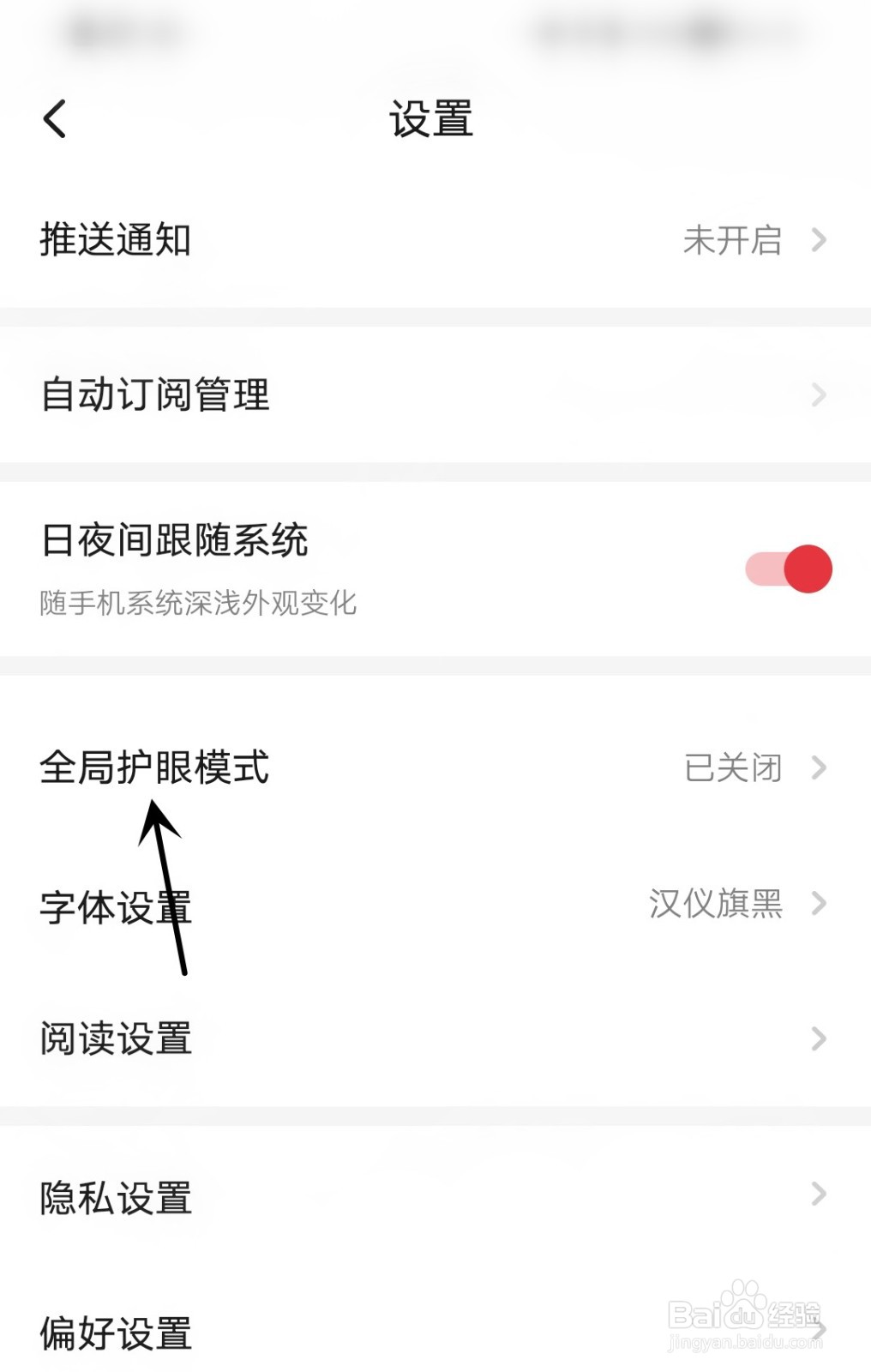This screenshot has height=1372, width=871.
Task: Click the arrow beside 阅读设置
Action: point(819,1039)
